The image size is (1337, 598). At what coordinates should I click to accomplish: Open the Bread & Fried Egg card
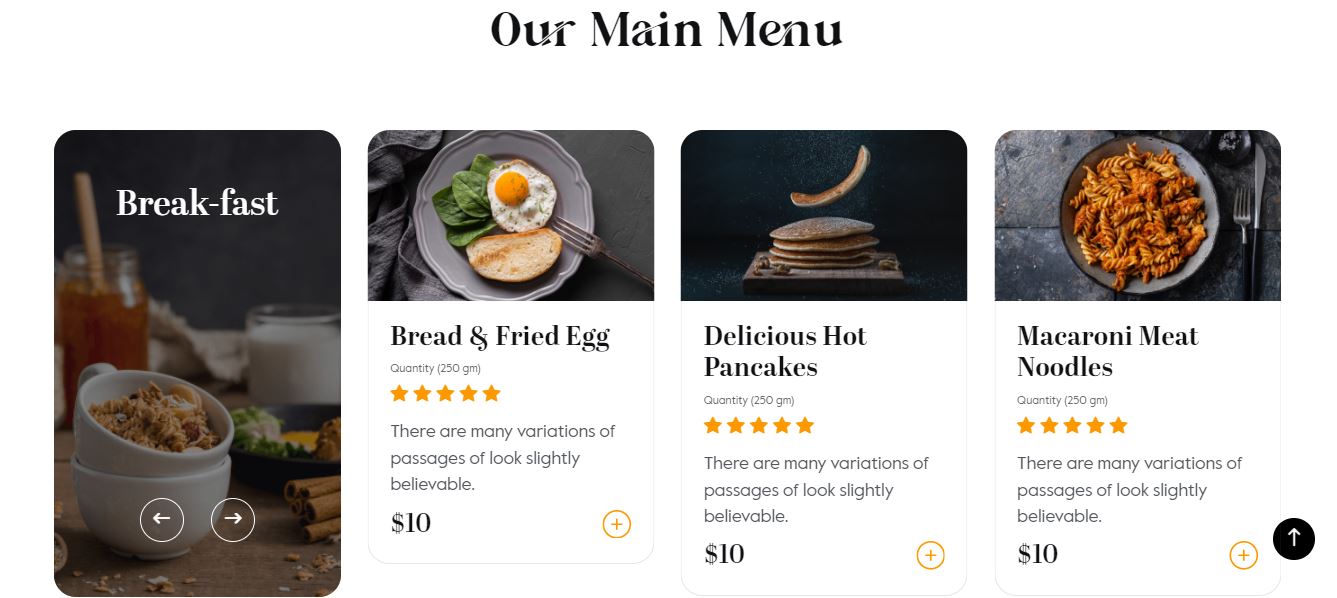click(x=499, y=336)
